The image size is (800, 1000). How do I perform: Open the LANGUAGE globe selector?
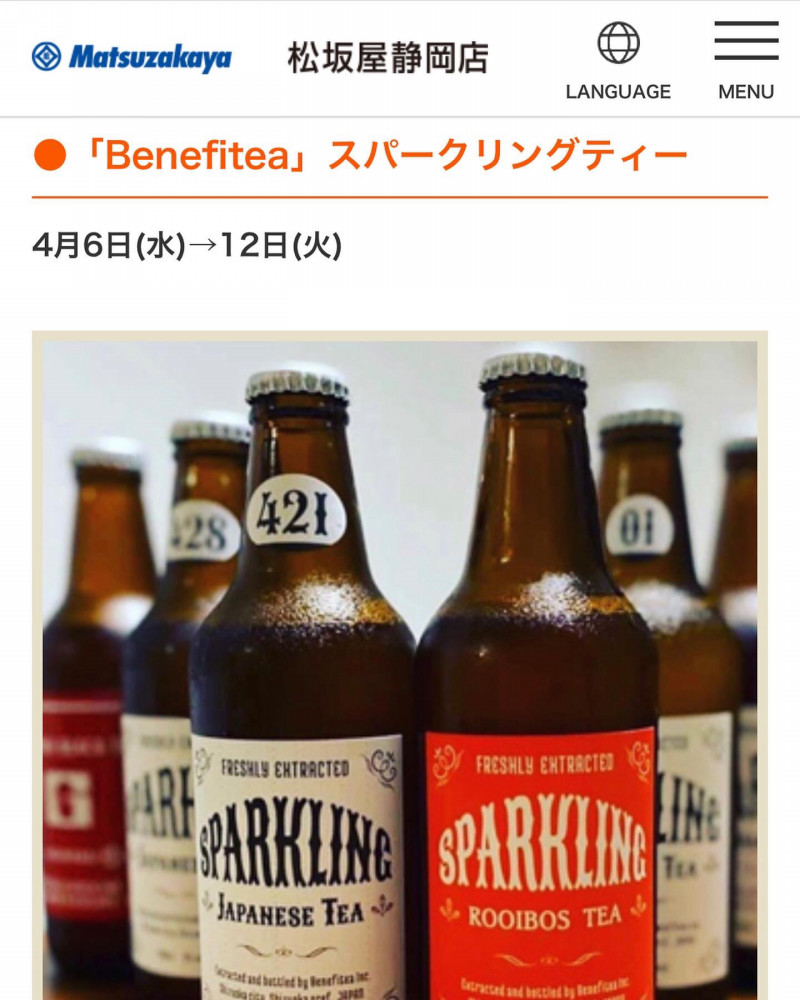tap(618, 60)
